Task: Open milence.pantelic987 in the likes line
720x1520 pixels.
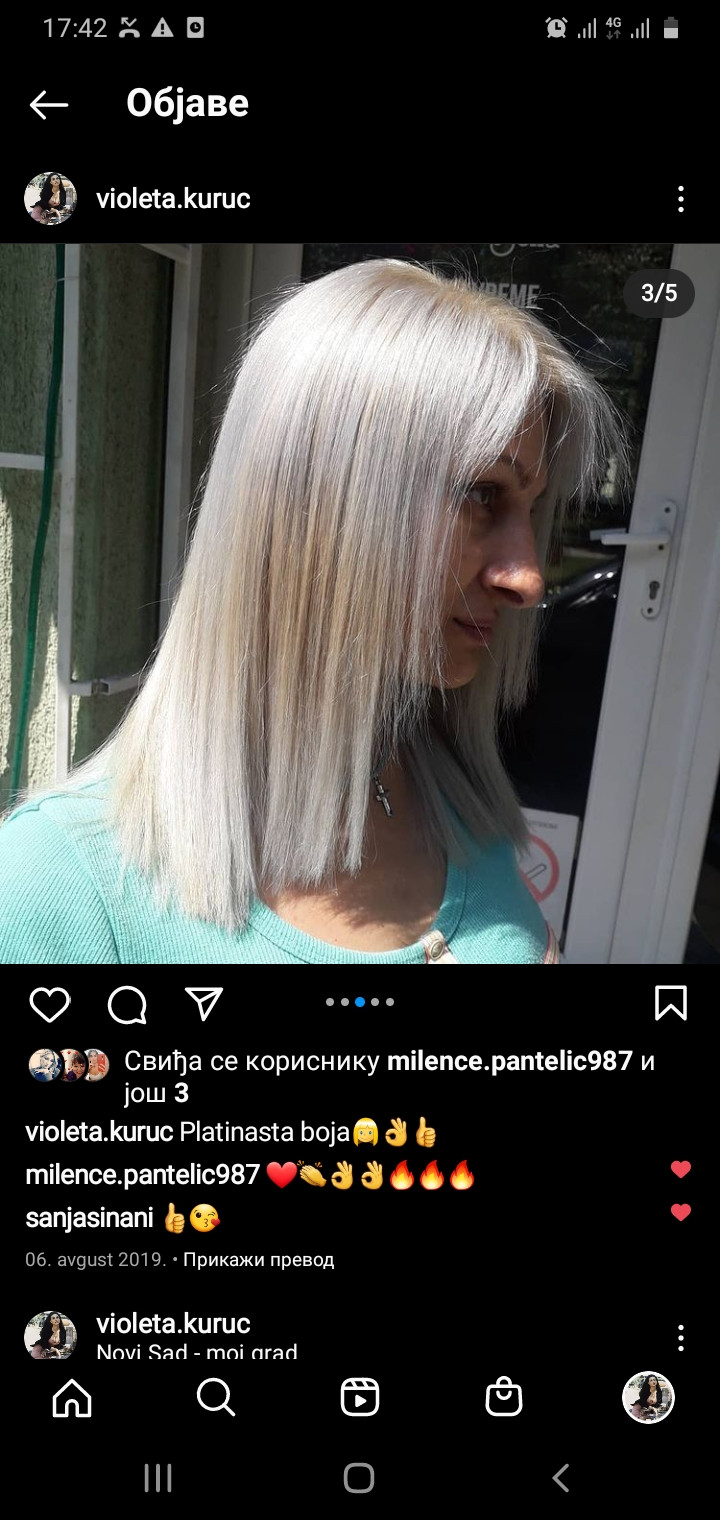Action: pos(509,1061)
